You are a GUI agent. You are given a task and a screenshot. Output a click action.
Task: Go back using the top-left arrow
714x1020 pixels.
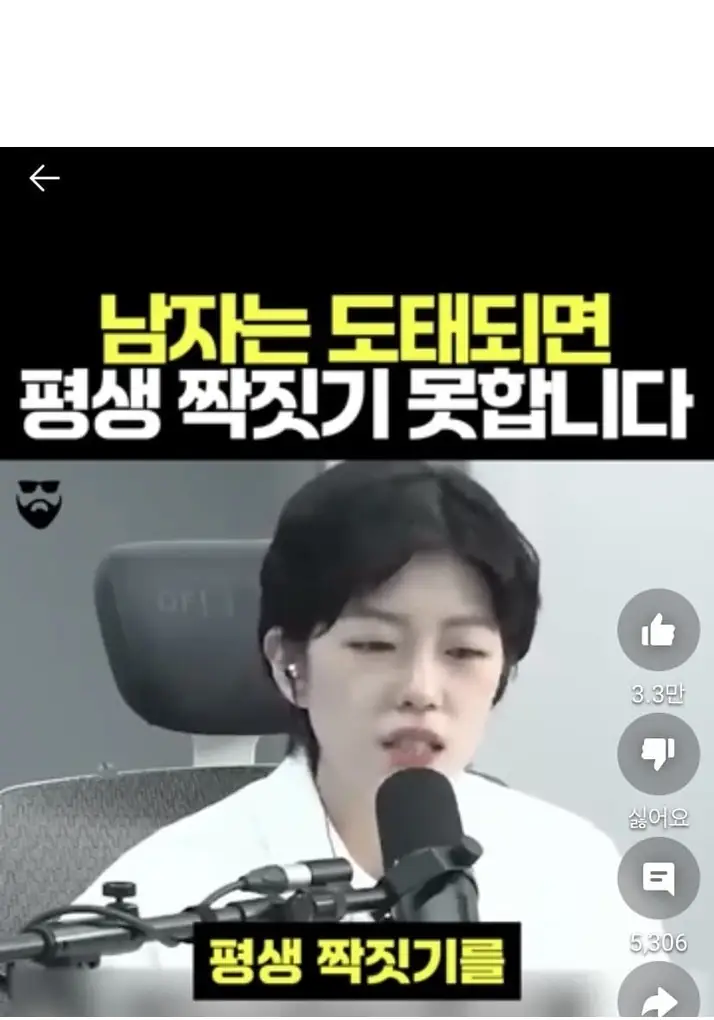click(44, 179)
